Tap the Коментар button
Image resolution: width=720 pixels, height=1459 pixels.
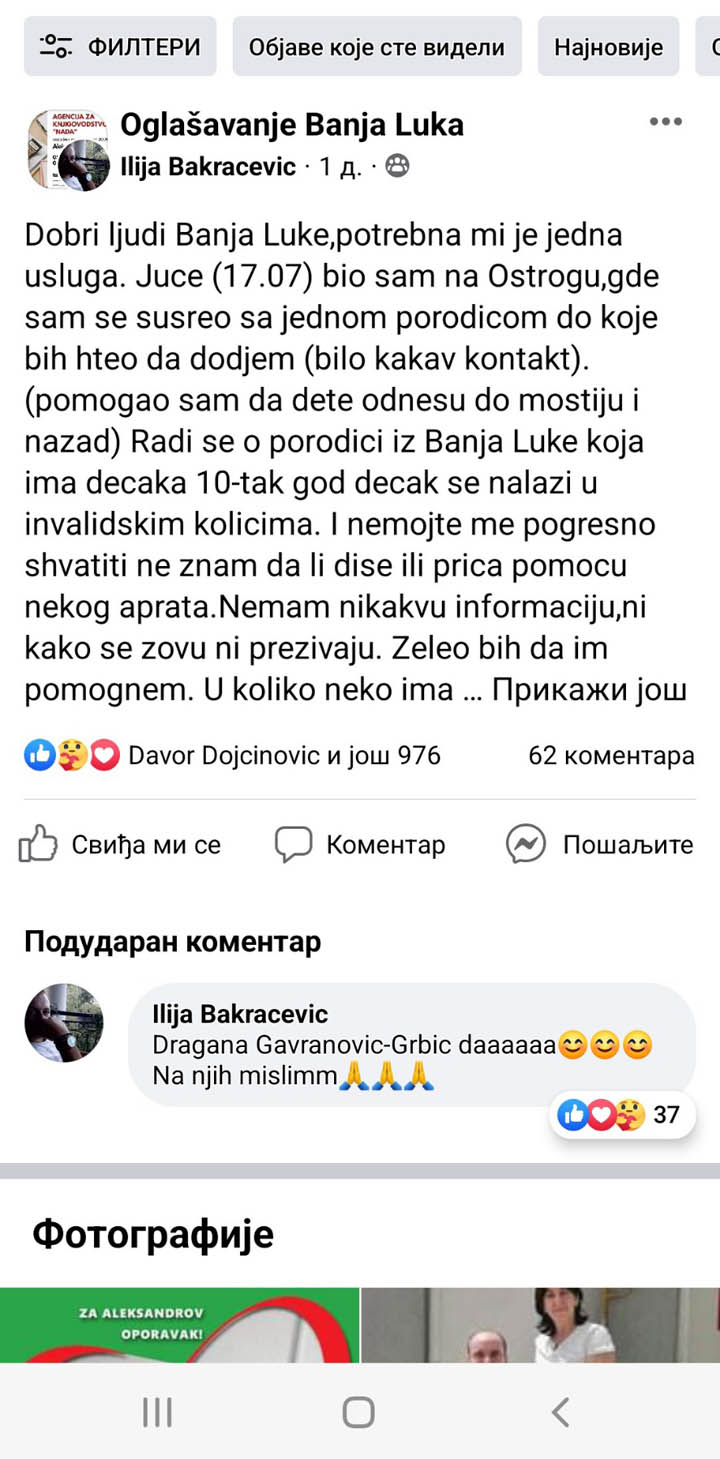point(360,844)
